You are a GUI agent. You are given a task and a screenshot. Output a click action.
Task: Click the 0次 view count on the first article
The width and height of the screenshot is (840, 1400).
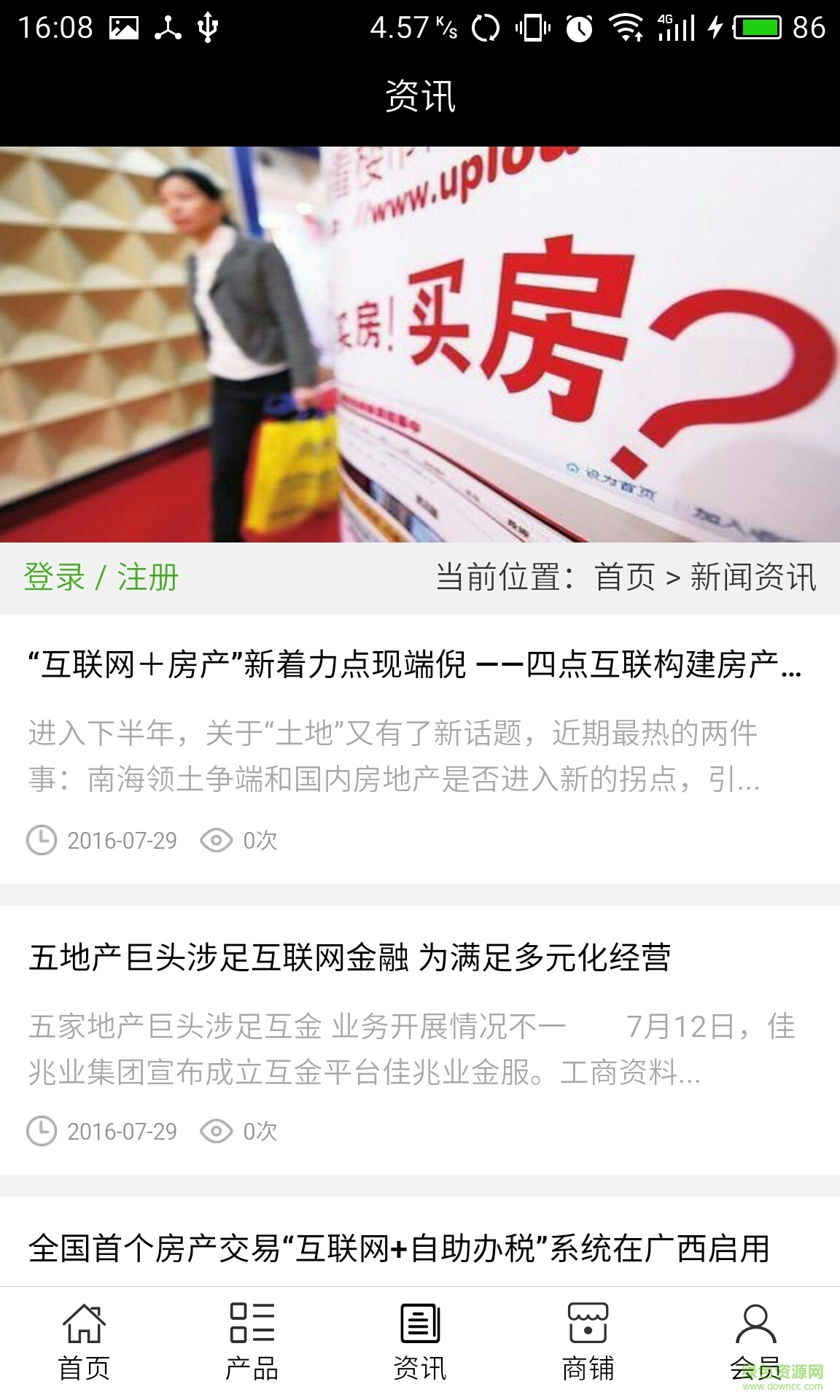pyautogui.click(x=257, y=839)
